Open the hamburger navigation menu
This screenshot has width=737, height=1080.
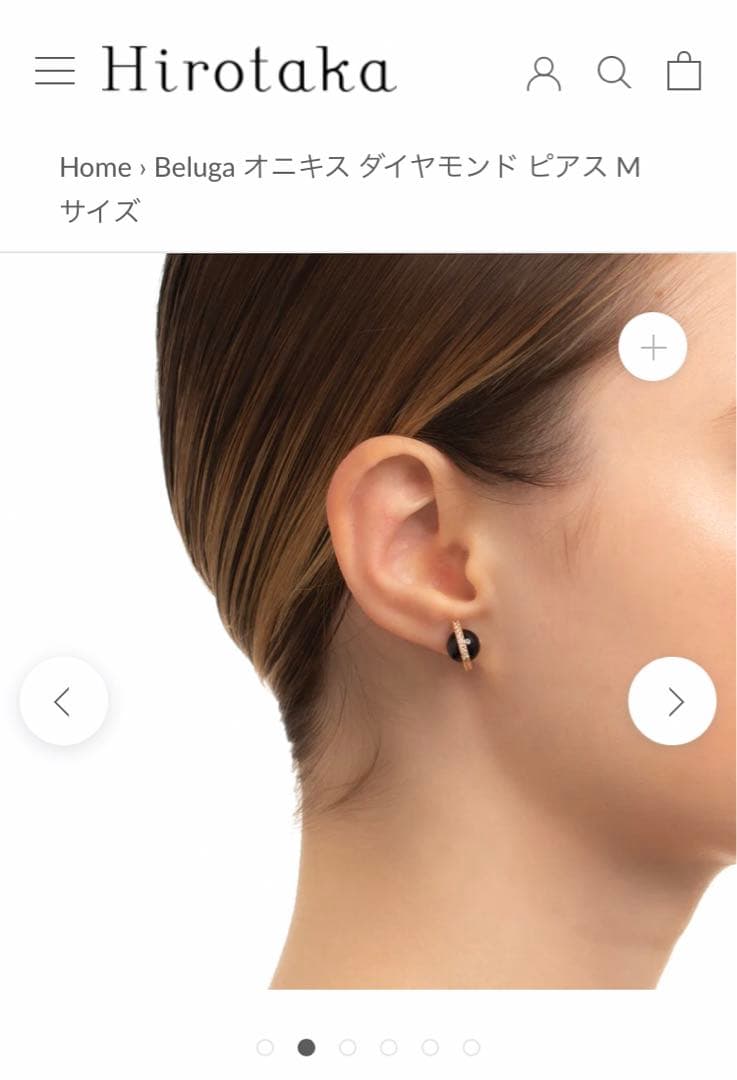click(55, 71)
